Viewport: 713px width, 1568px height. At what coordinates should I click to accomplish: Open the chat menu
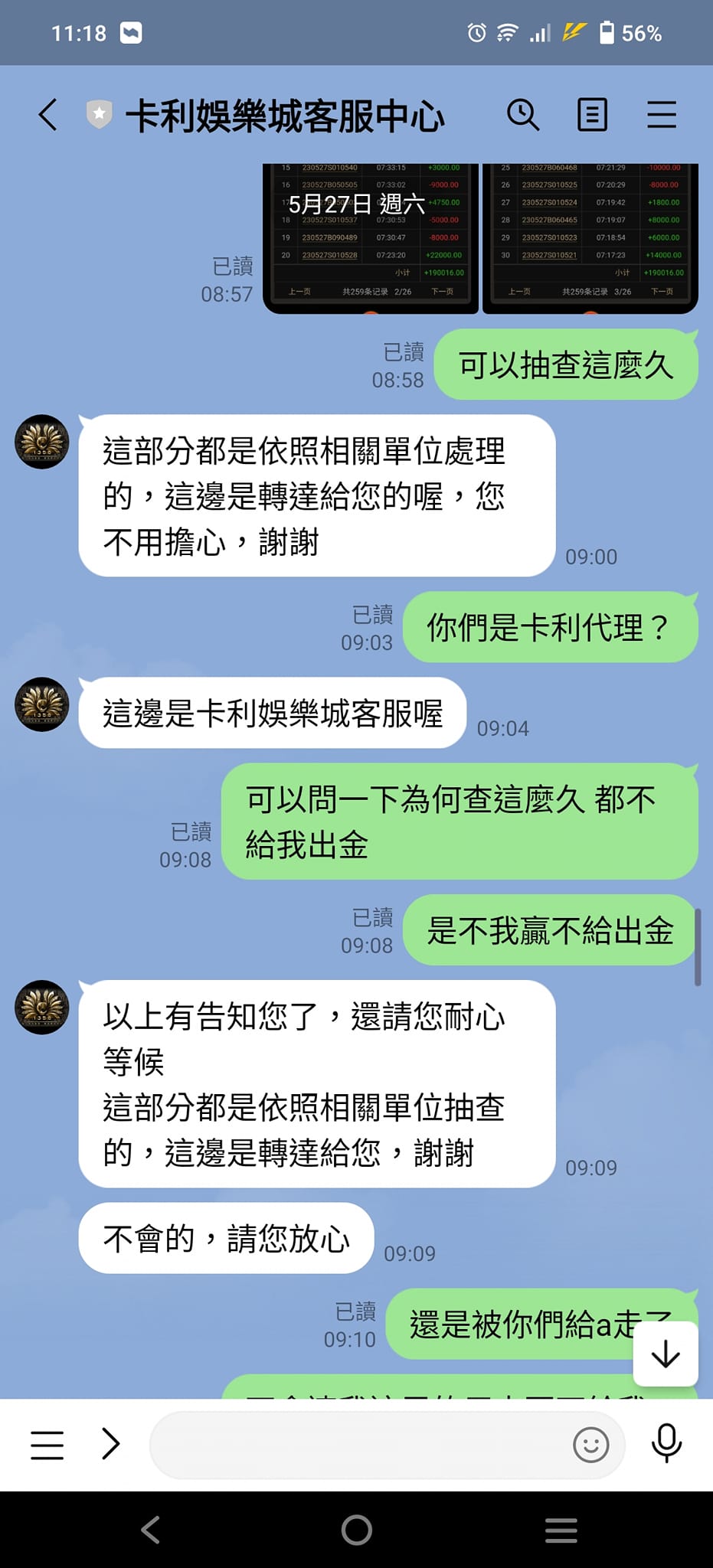click(x=662, y=115)
